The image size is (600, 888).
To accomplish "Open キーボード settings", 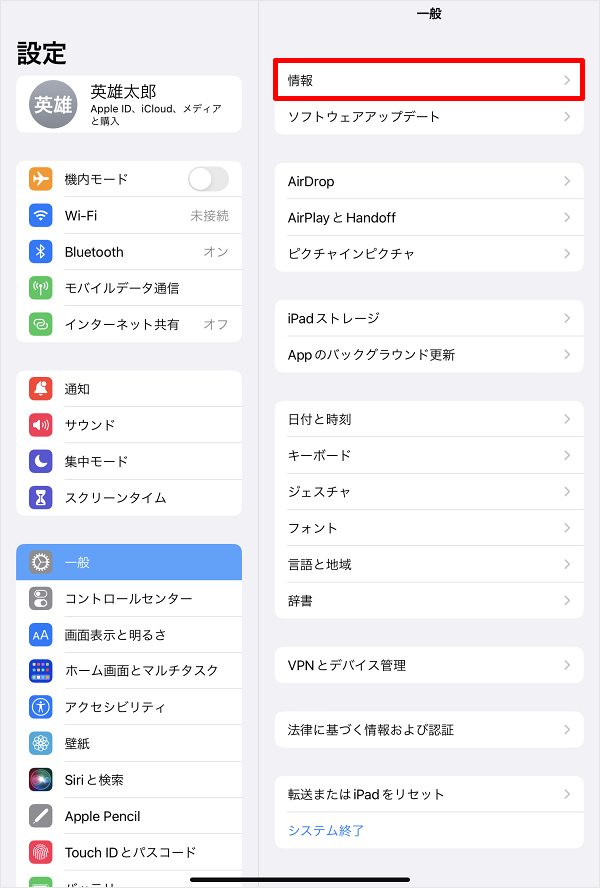I will click(428, 455).
